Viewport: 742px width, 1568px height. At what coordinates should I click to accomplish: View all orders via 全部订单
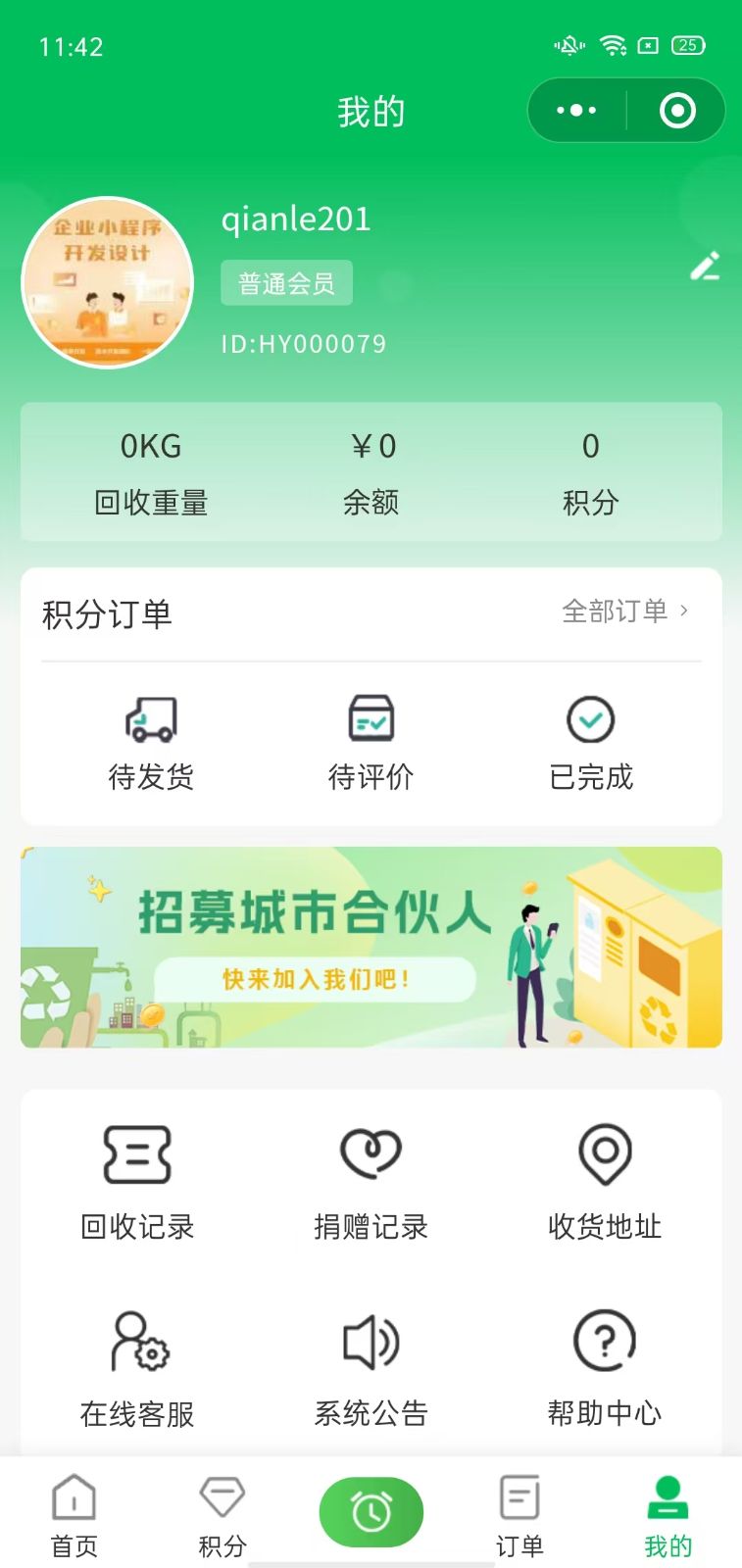[x=625, y=612]
